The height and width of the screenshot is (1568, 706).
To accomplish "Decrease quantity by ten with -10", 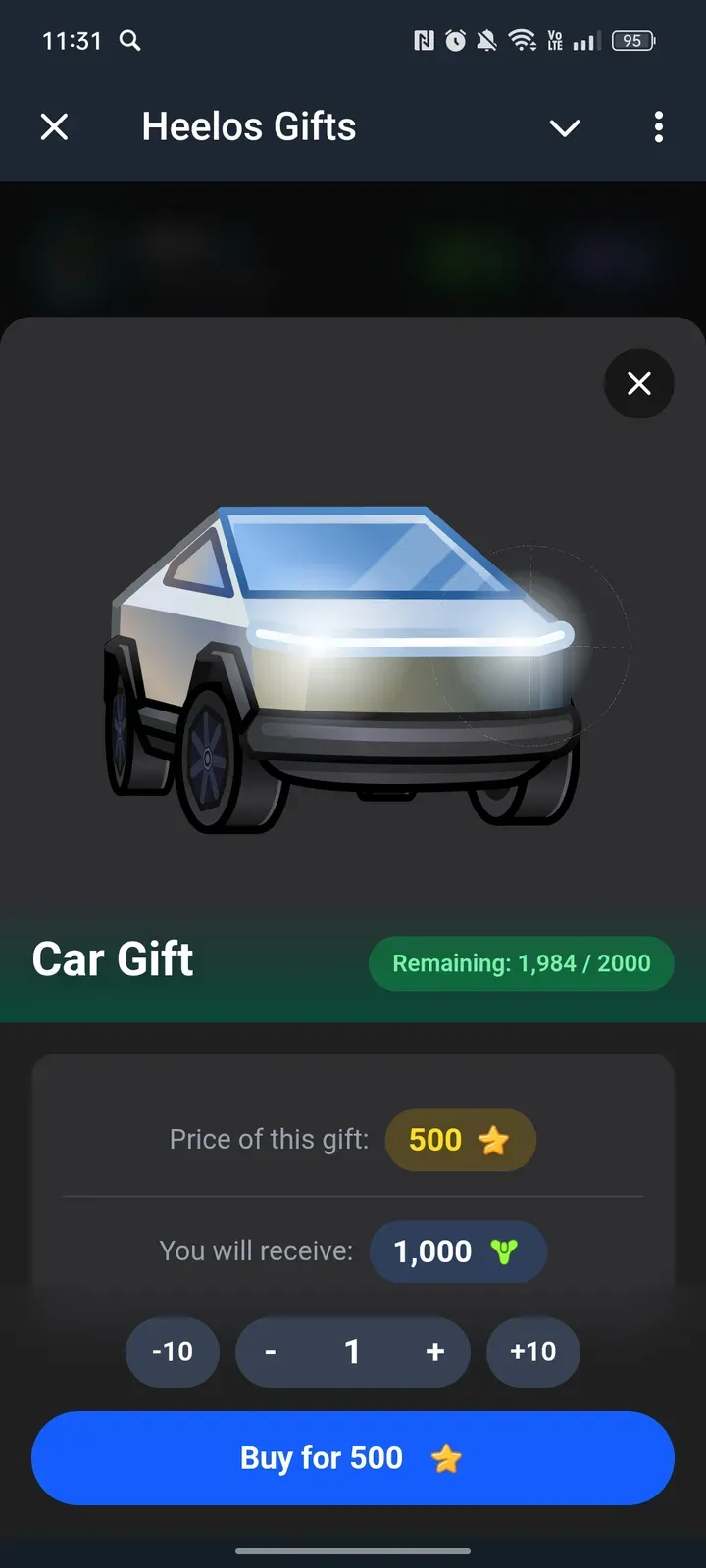I will pyautogui.click(x=173, y=1351).
